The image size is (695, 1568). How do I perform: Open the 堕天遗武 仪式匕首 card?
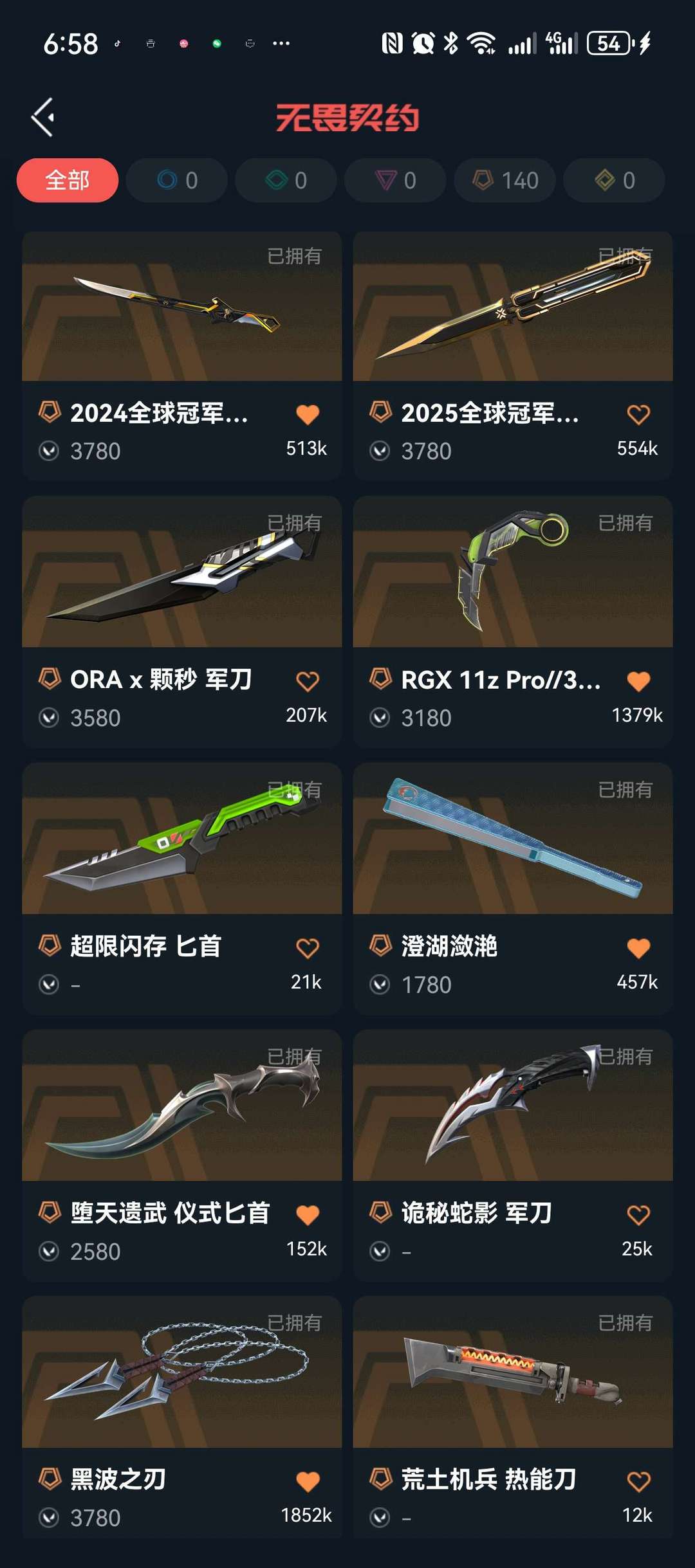pyautogui.click(x=181, y=1106)
